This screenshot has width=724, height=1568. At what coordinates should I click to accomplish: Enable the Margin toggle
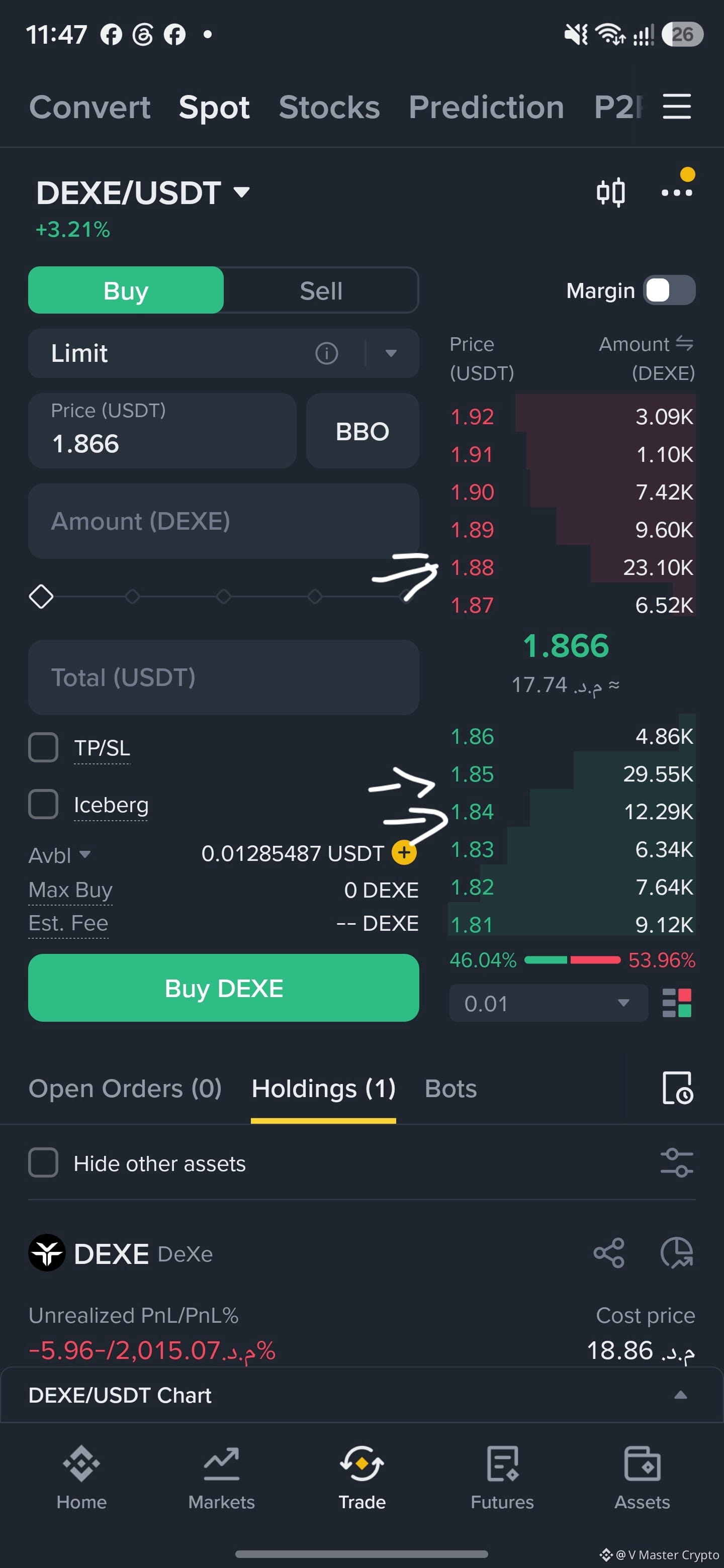(669, 290)
